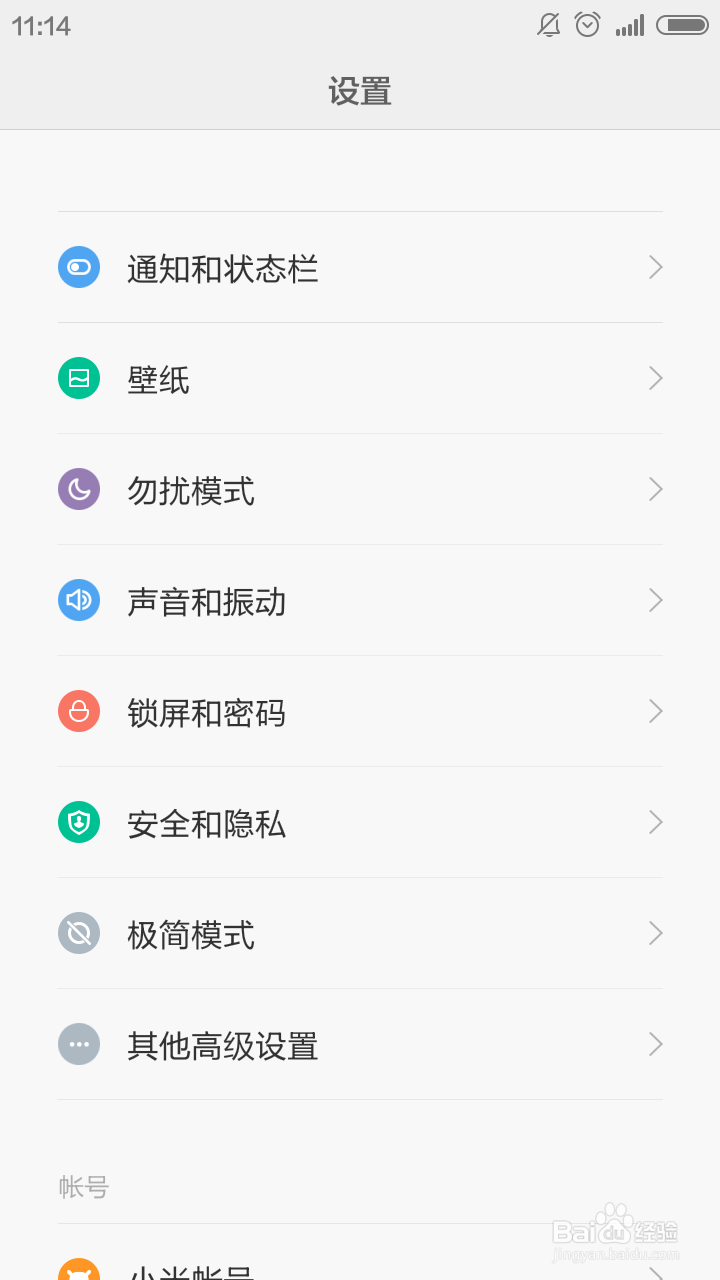
Task: Open 安全和隐私 security settings
Action: pos(360,823)
